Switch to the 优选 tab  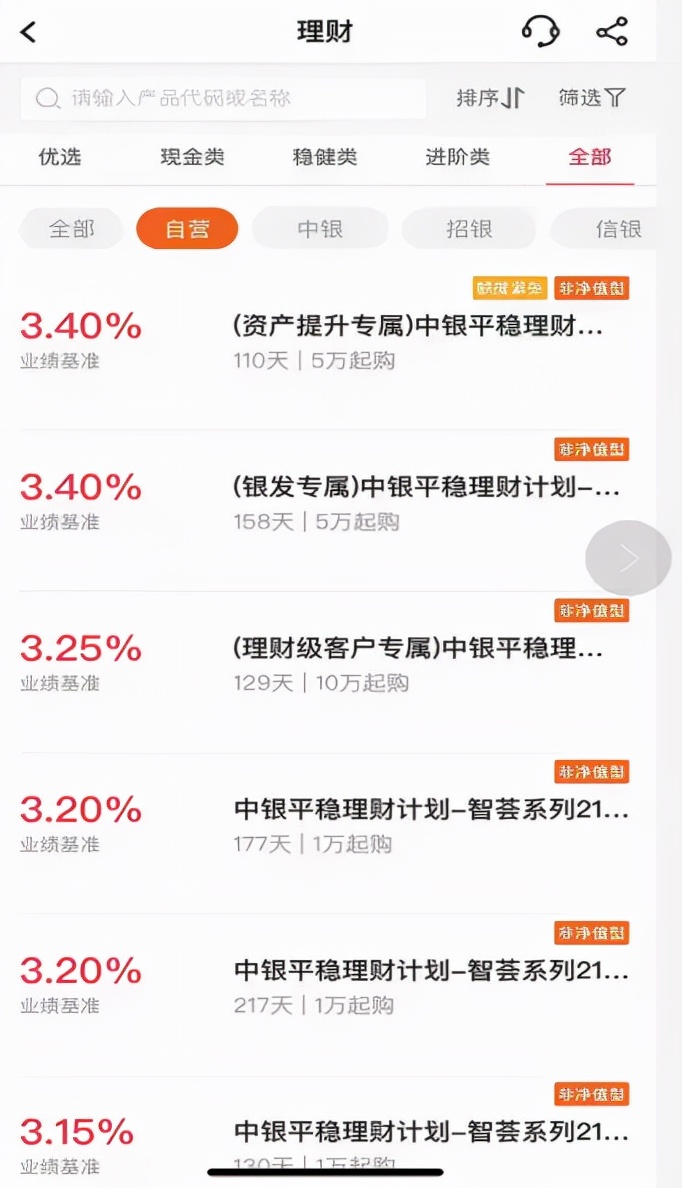click(60, 157)
